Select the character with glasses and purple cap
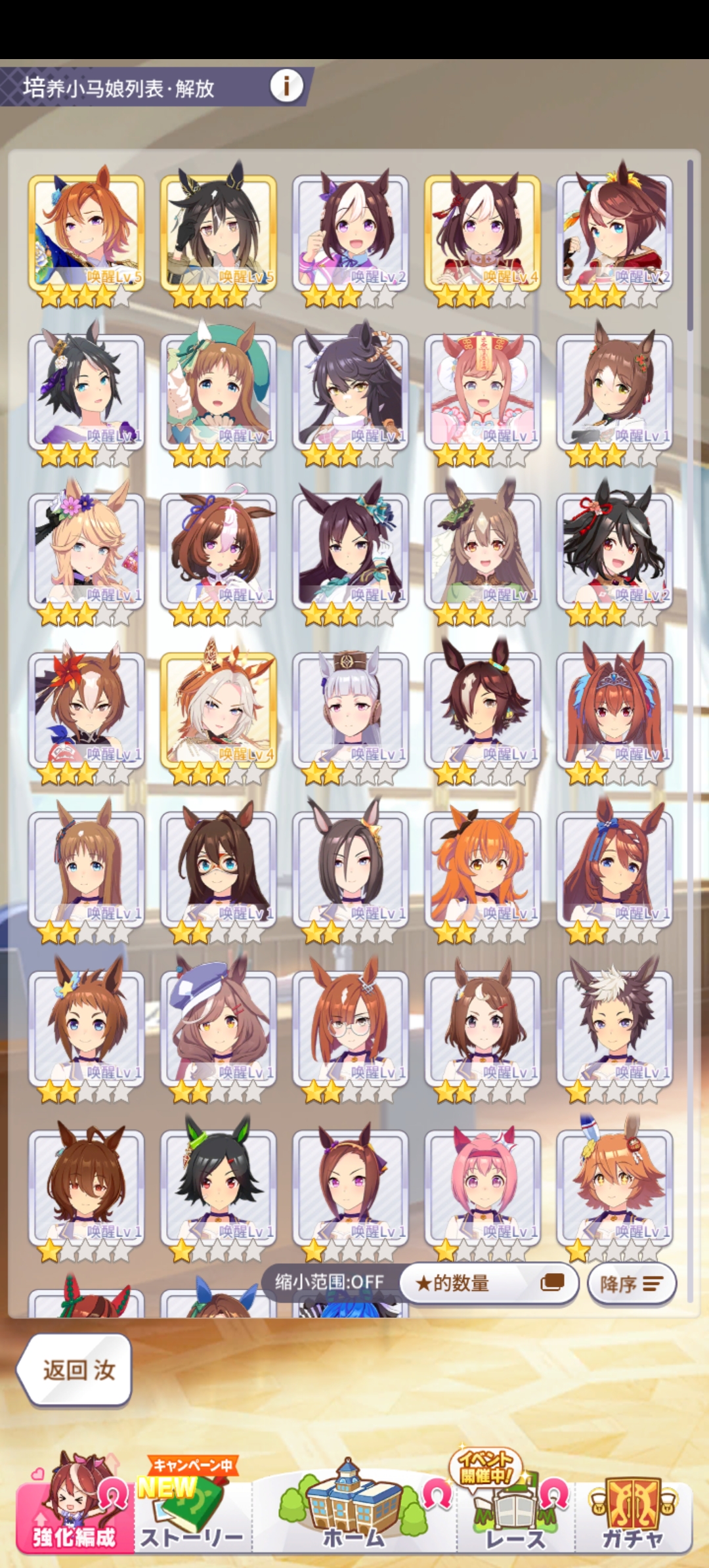The width and height of the screenshot is (709, 1568). (x=218, y=1028)
